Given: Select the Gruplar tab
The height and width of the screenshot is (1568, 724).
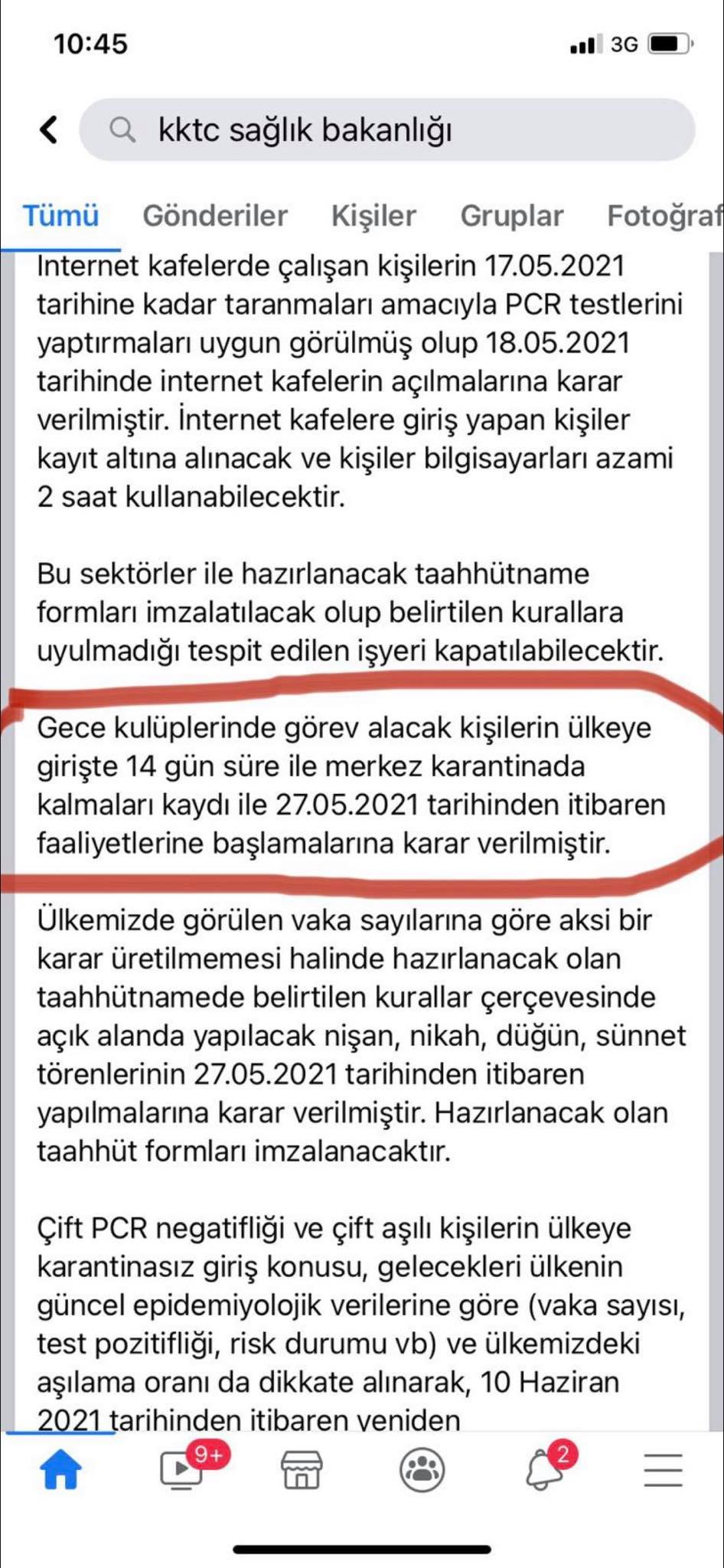Looking at the screenshot, I should click(512, 216).
